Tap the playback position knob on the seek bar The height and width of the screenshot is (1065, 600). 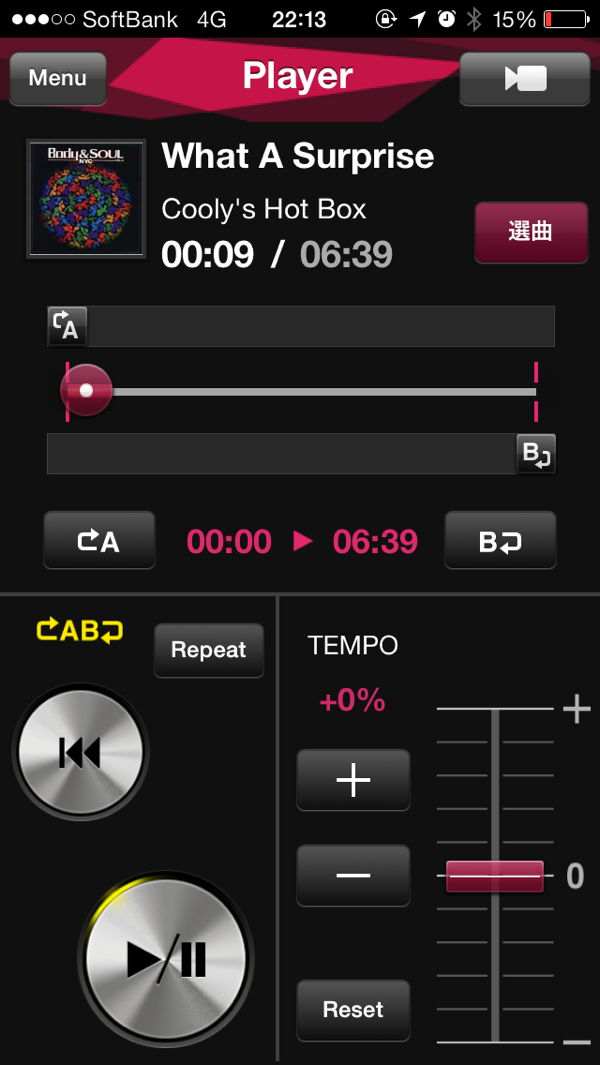click(86, 391)
